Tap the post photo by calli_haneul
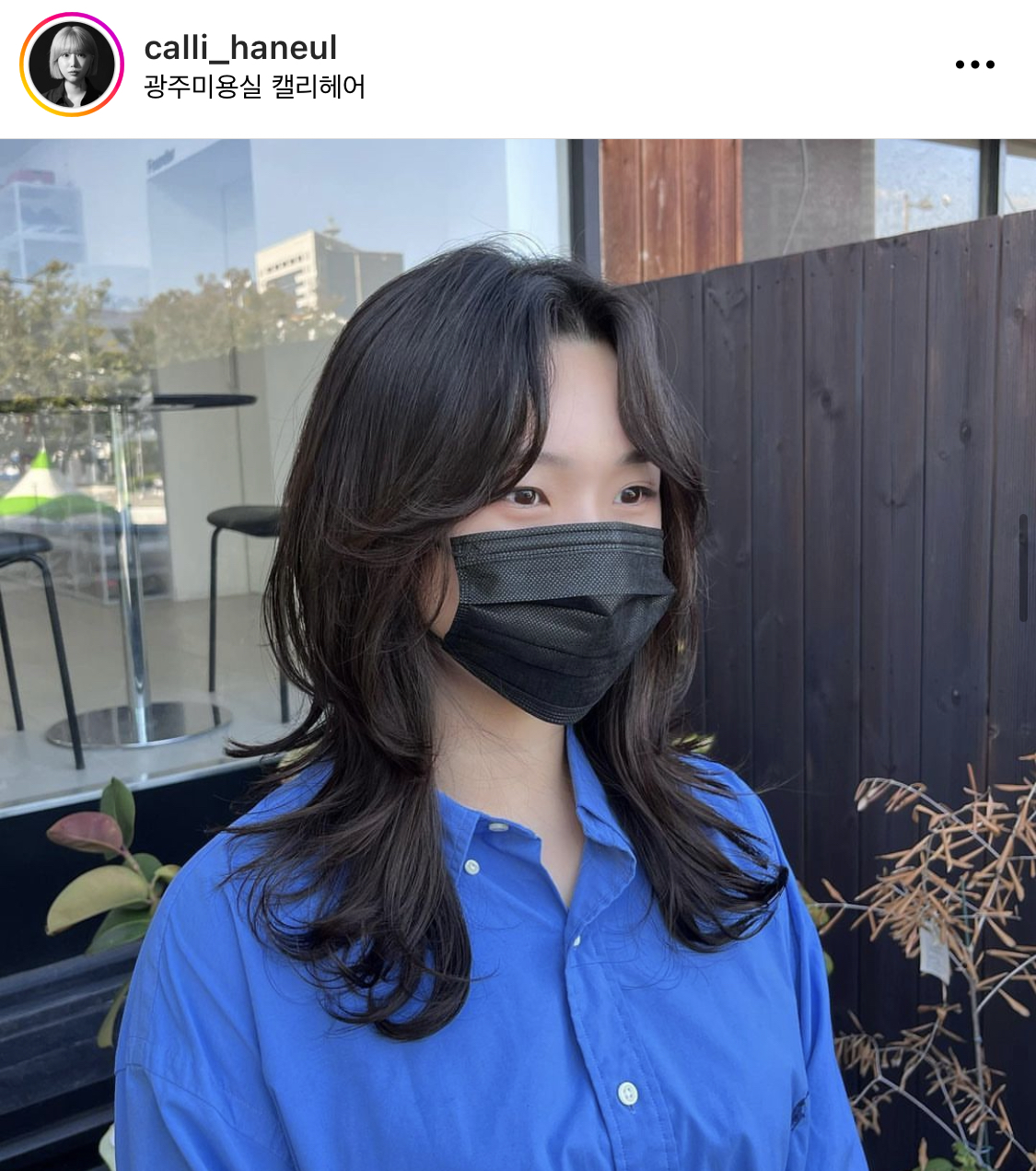 pyautogui.click(x=518, y=654)
